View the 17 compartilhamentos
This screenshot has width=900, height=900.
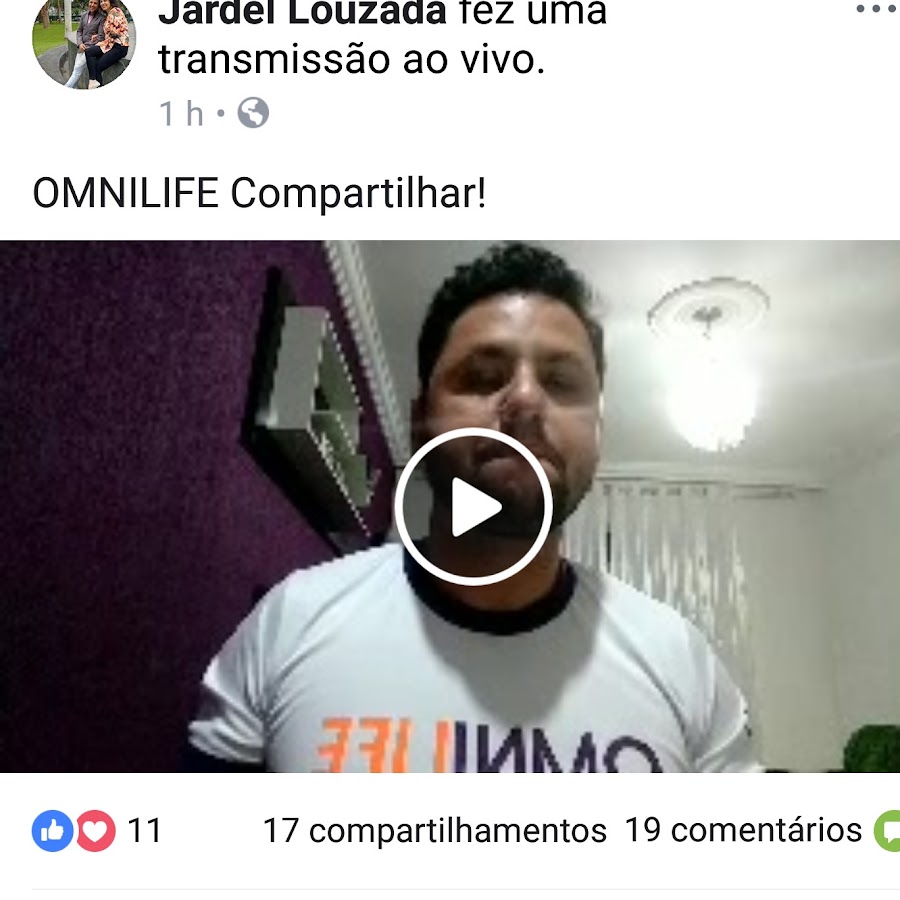point(434,830)
